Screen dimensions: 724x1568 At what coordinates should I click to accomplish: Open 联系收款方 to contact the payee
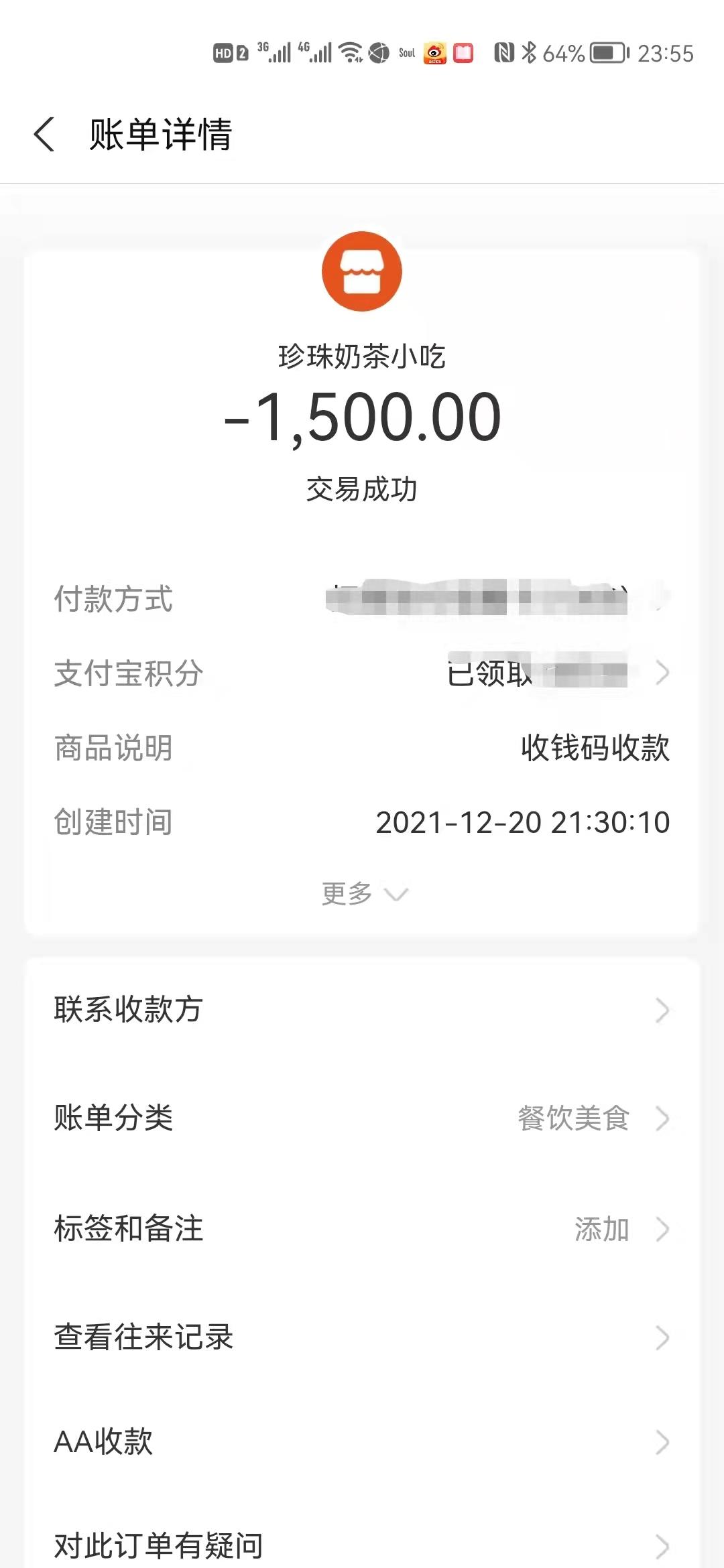[x=362, y=1008]
